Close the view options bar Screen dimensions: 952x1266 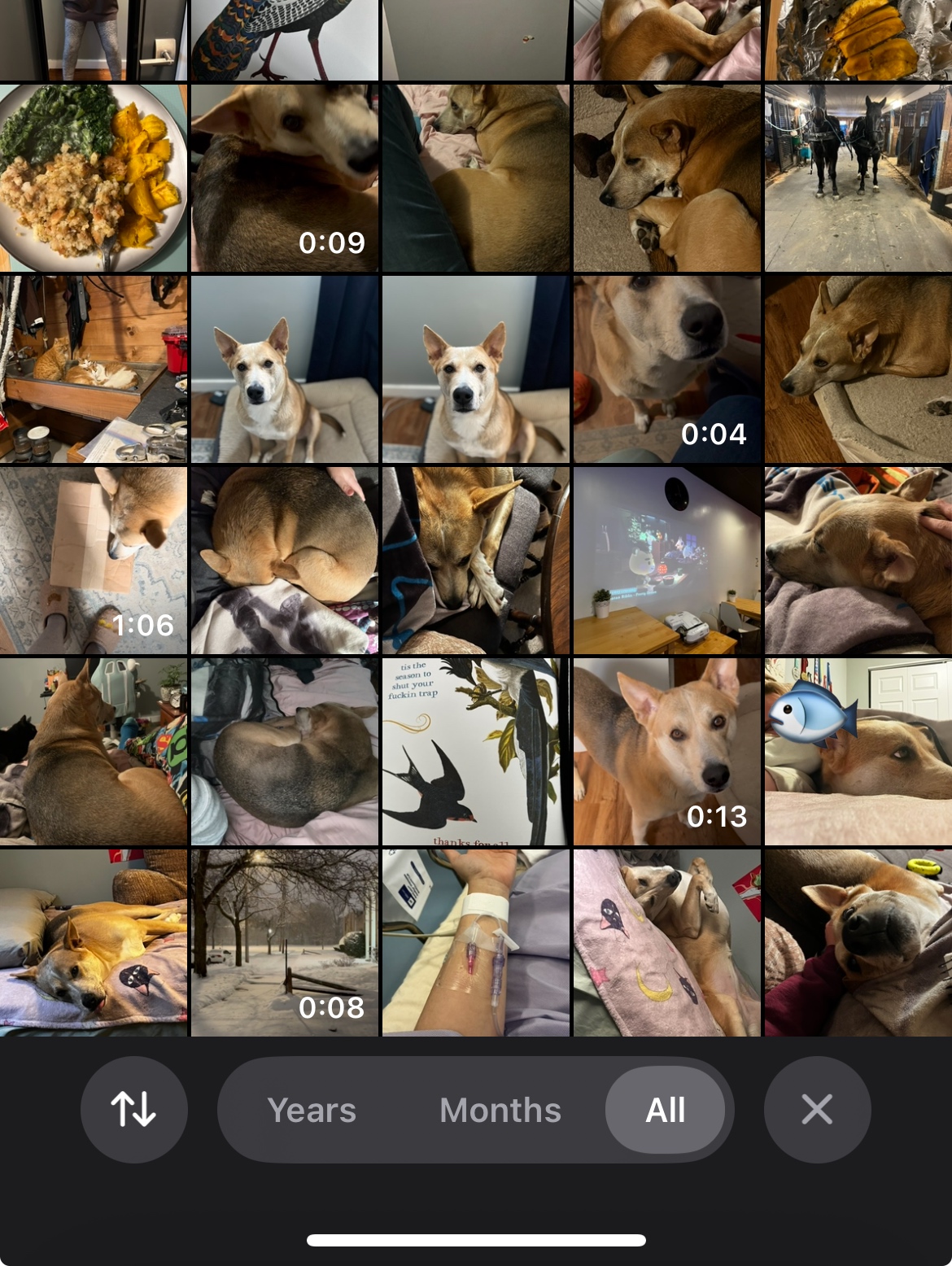point(817,1109)
